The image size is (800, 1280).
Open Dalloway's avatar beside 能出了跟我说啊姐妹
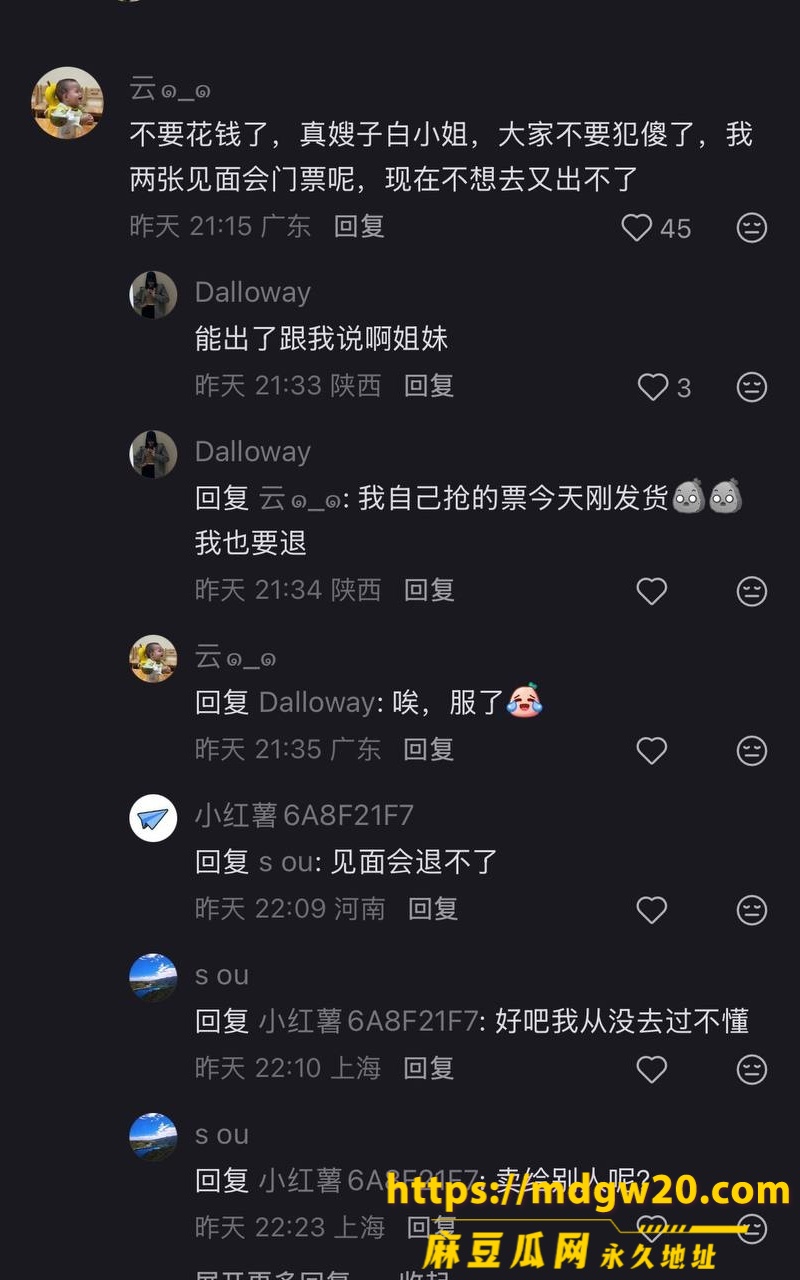coord(154,295)
